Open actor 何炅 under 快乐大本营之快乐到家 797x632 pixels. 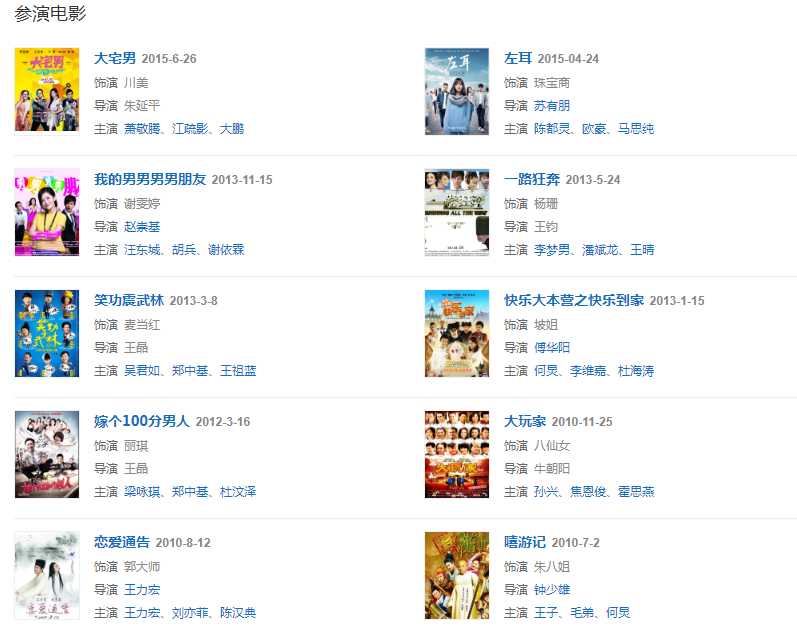click(x=545, y=371)
